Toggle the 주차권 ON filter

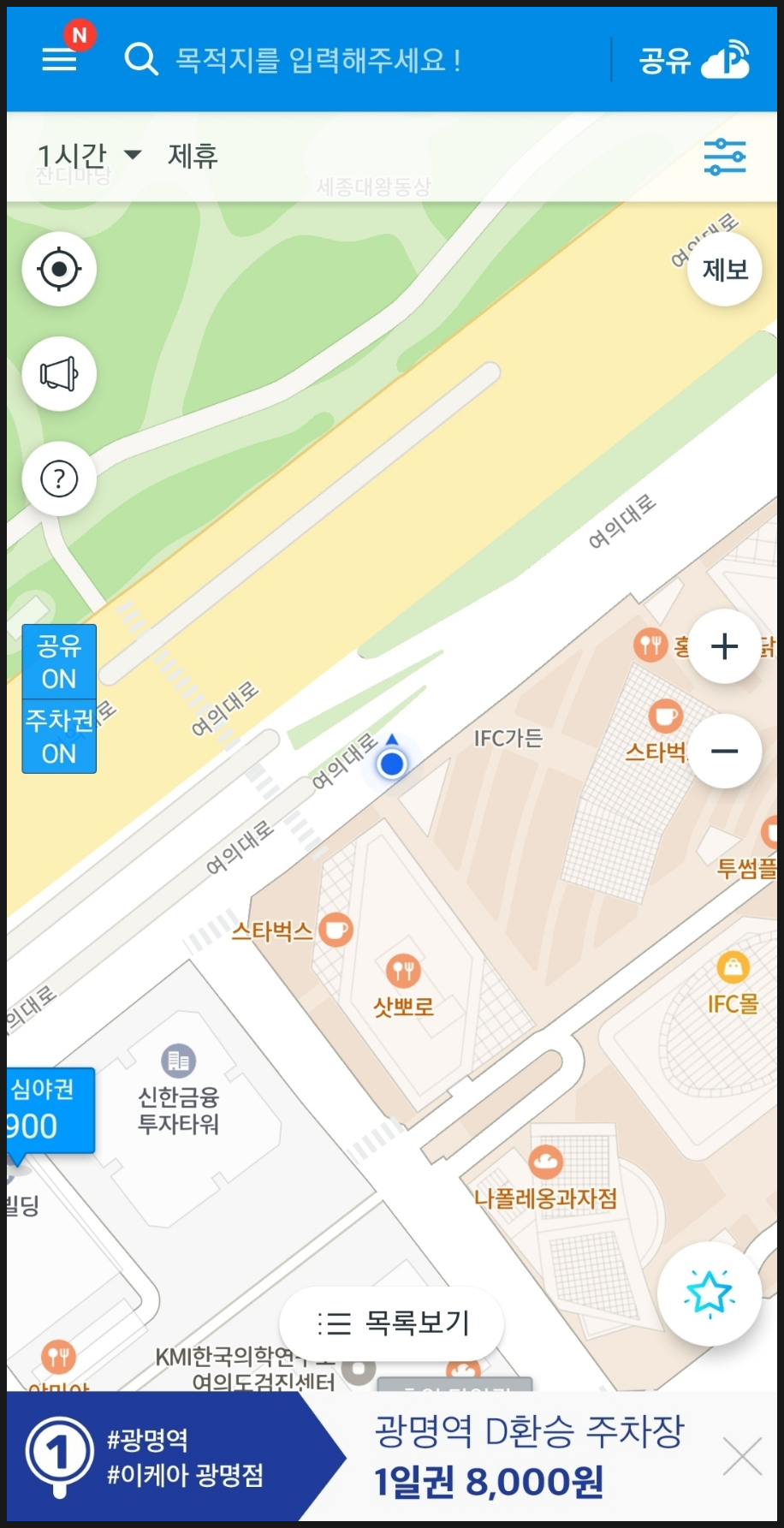[59, 736]
